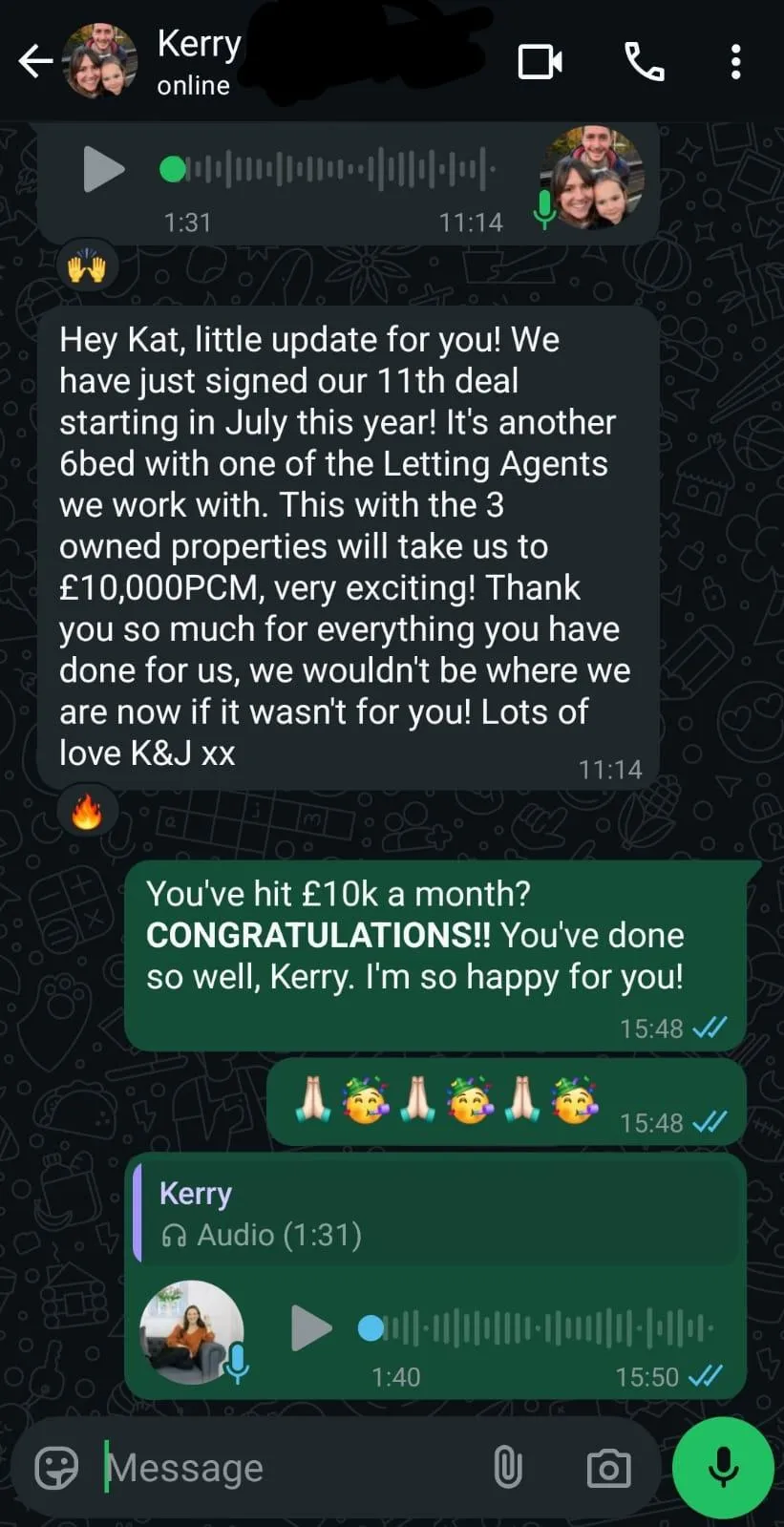Open the three-dot overflow menu
This screenshot has width=784, height=1527.
735,62
